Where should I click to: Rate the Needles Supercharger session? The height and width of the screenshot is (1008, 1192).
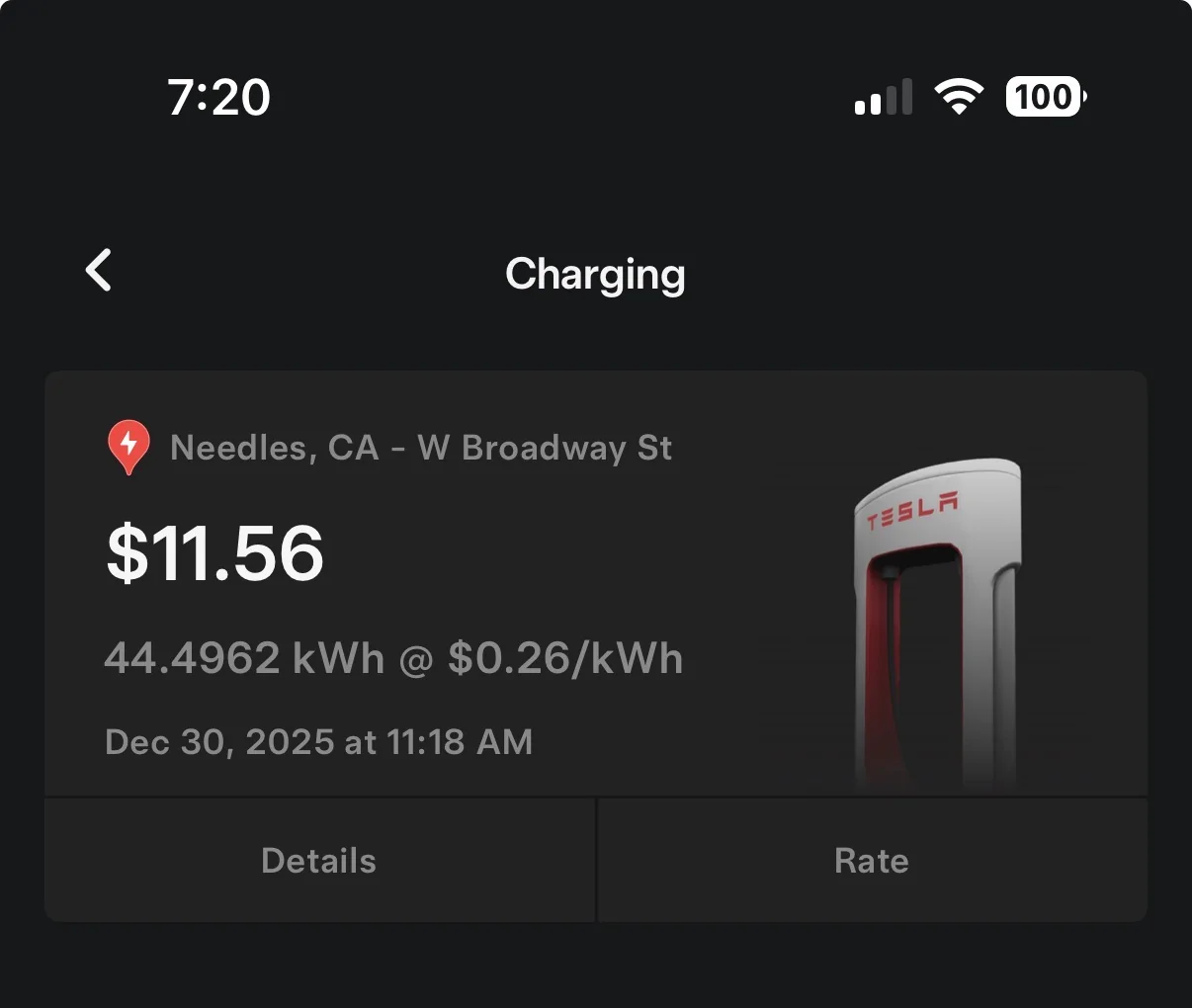872,861
